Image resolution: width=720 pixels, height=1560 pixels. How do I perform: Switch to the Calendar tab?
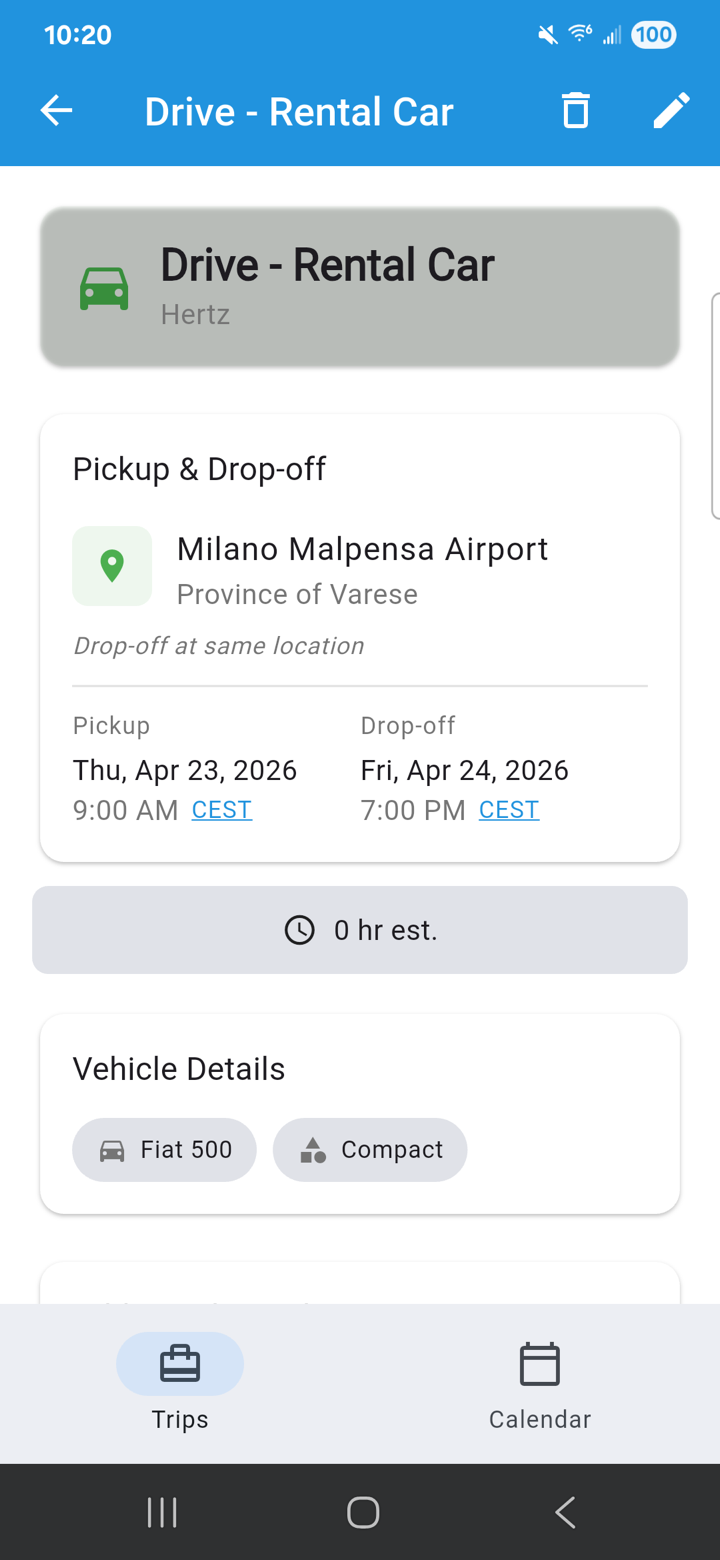540,1385
